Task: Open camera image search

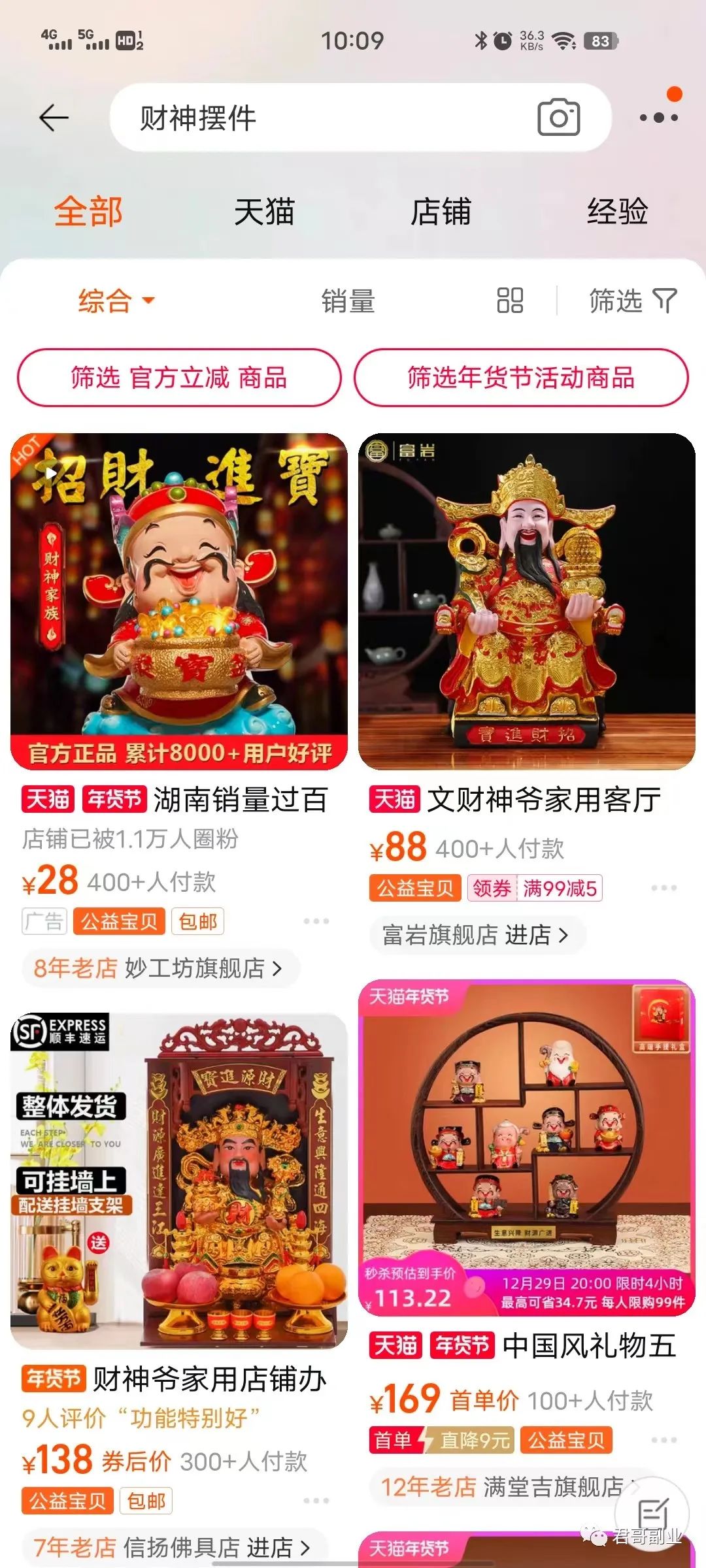Action: point(558,118)
